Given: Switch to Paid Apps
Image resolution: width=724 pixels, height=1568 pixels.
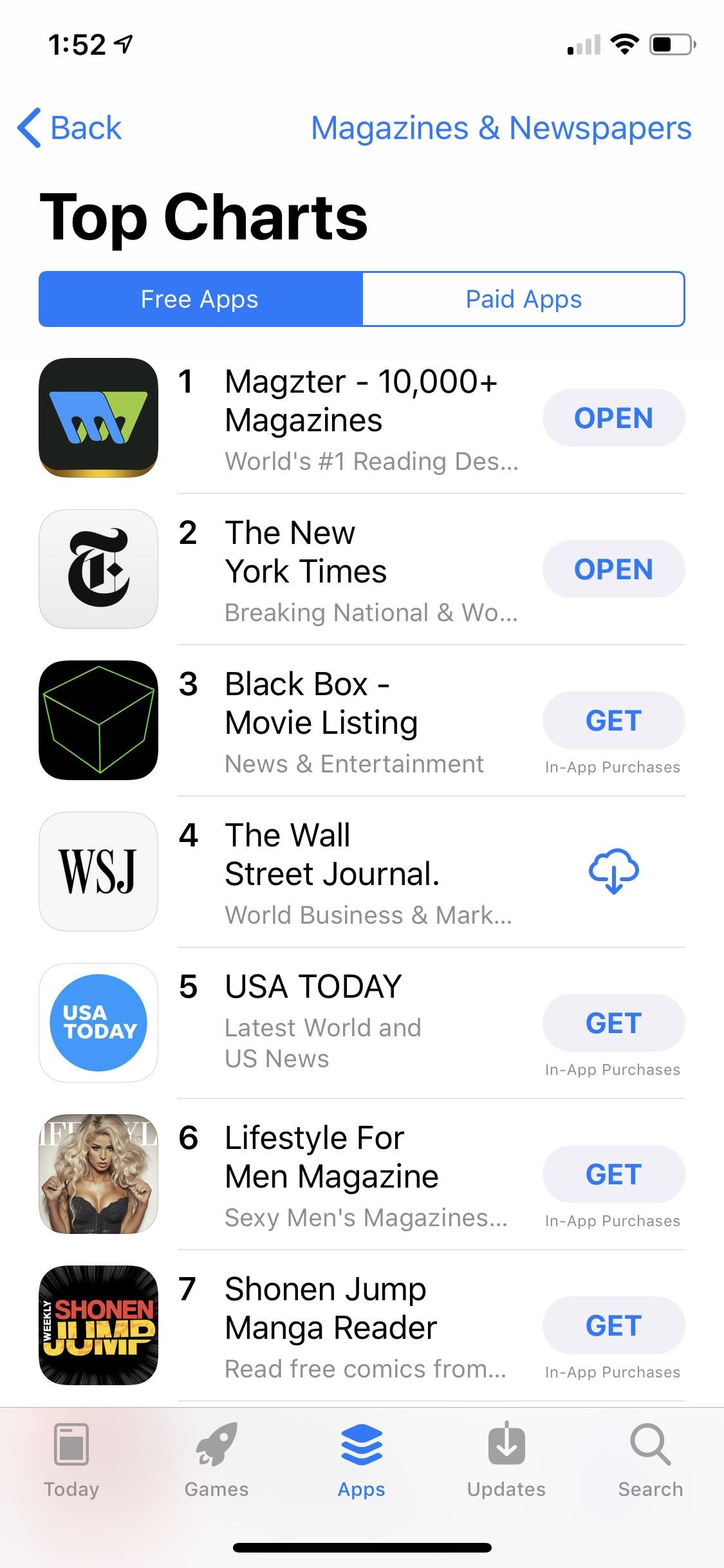Looking at the screenshot, I should [x=523, y=299].
